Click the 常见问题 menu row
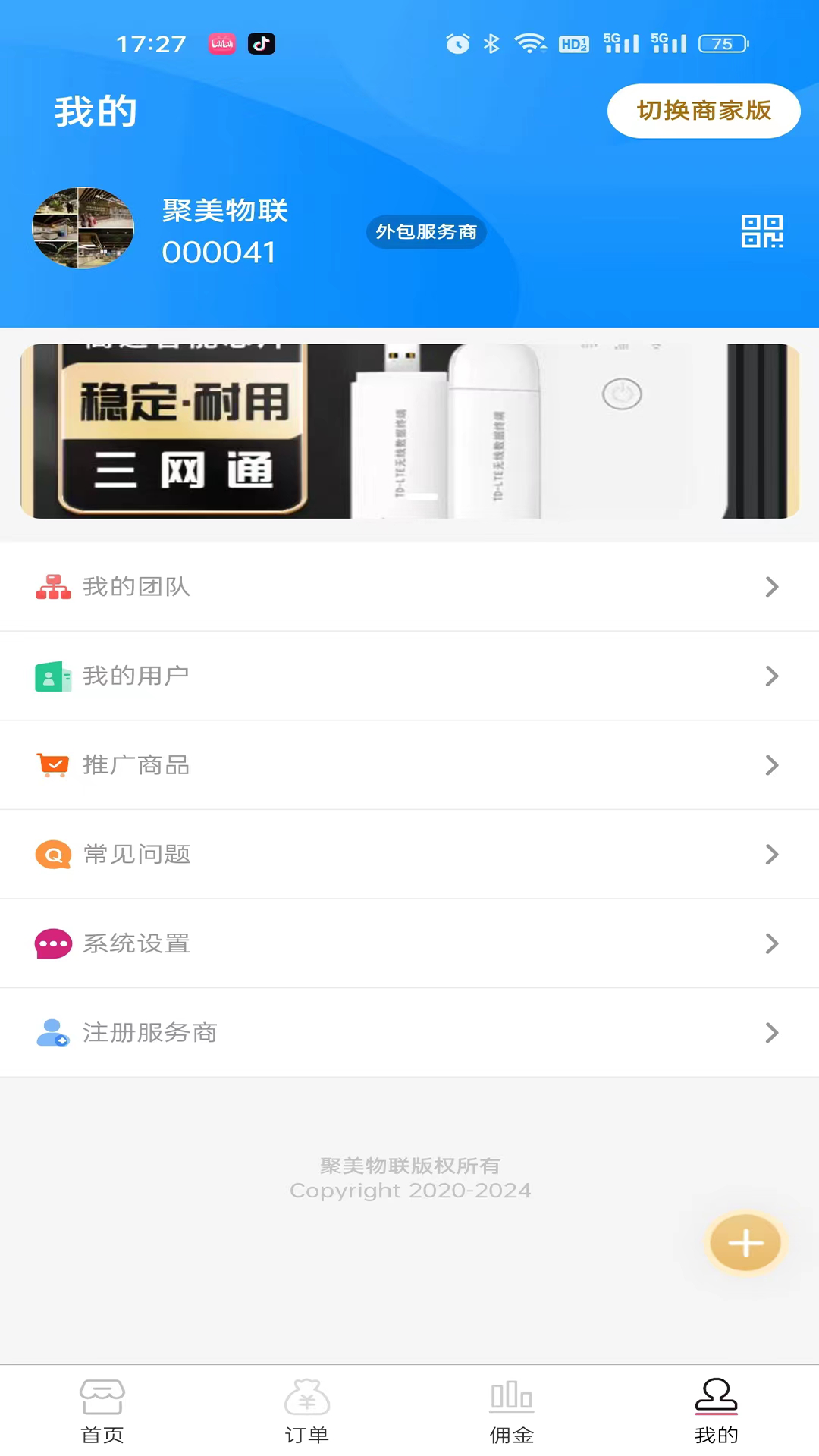This screenshot has width=819, height=1456. click(409, 855)
